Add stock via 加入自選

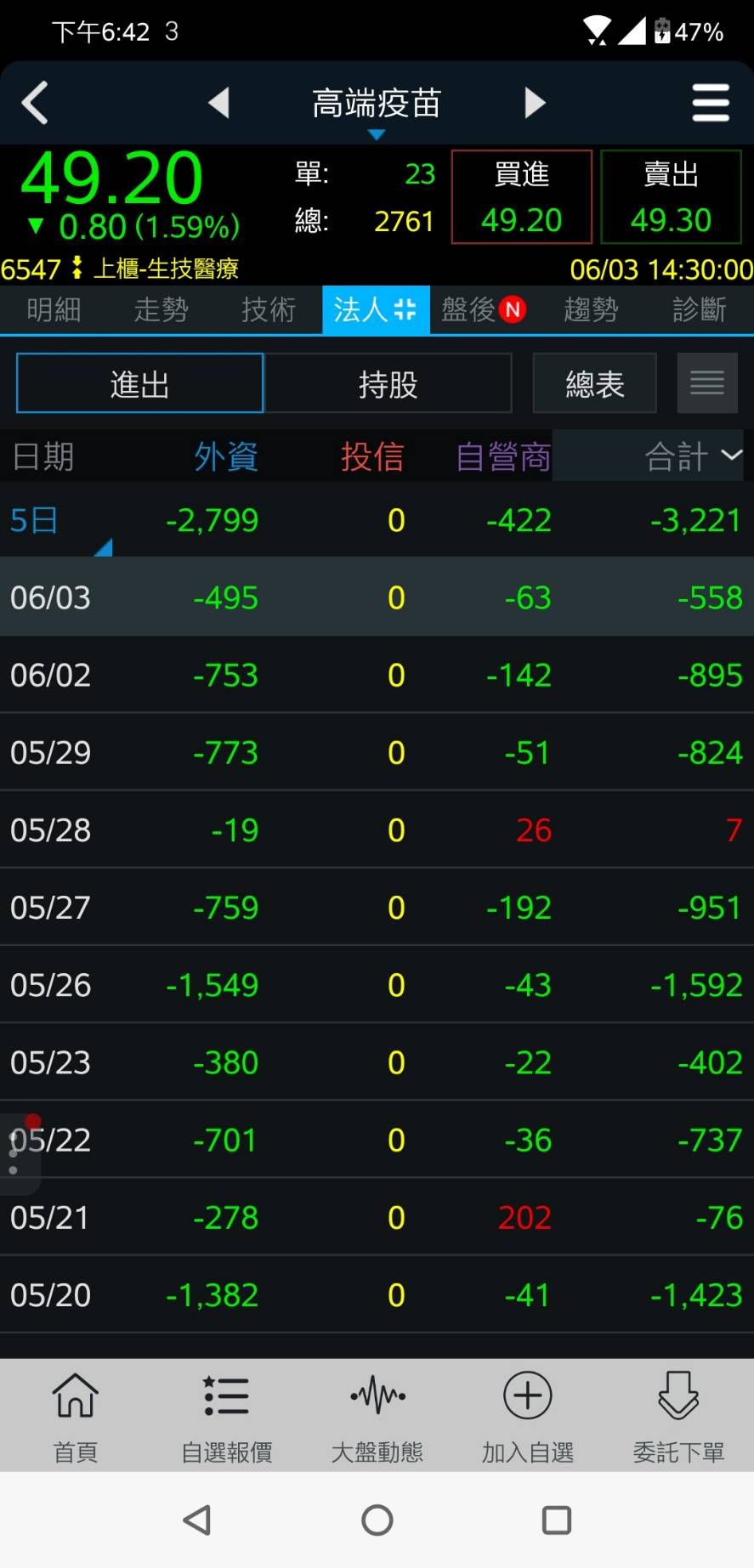pos(528,1416)
